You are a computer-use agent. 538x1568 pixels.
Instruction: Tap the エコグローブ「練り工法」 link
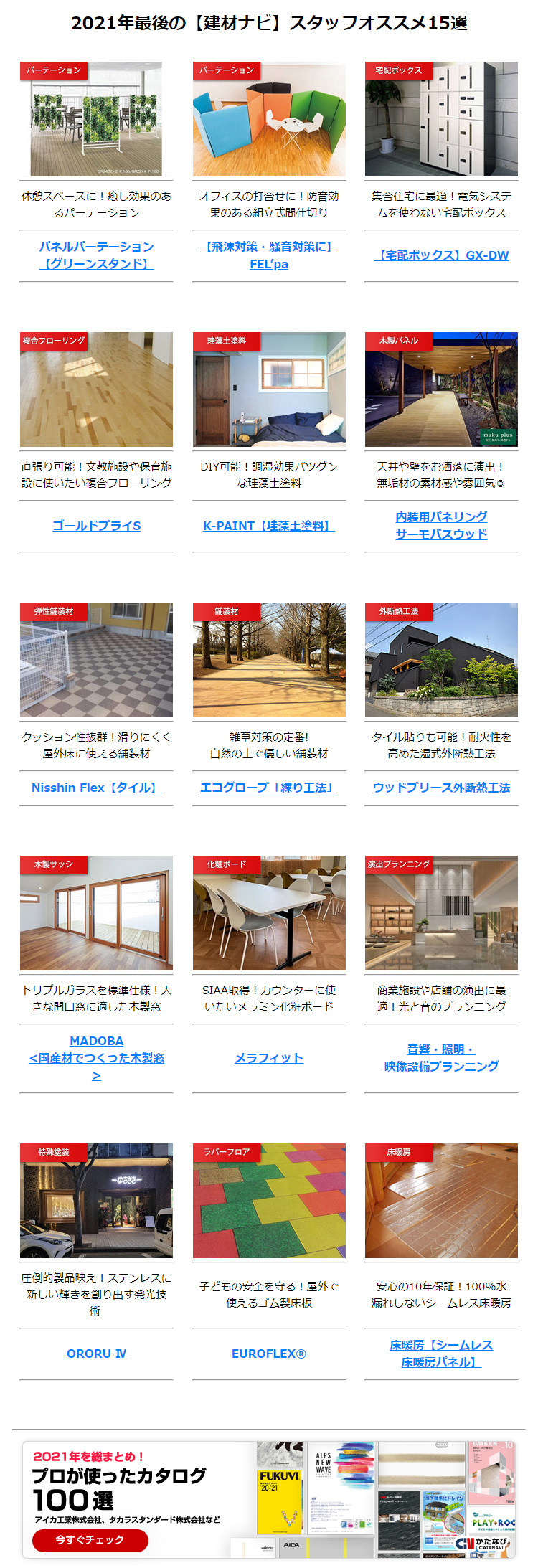coord(269,788)
